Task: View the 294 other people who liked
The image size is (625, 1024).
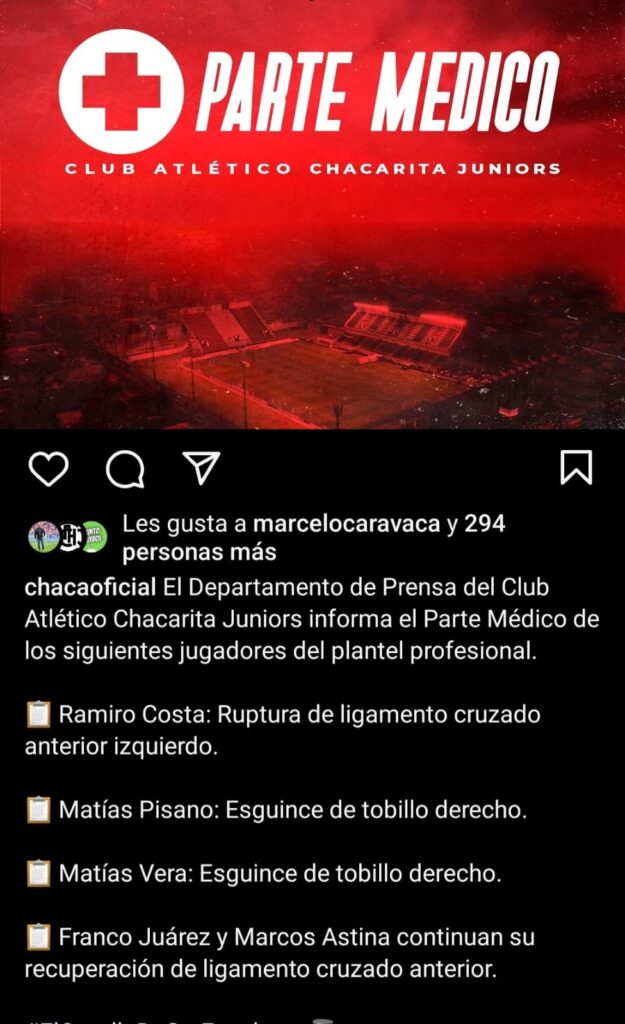Action: tap(200, 552)
